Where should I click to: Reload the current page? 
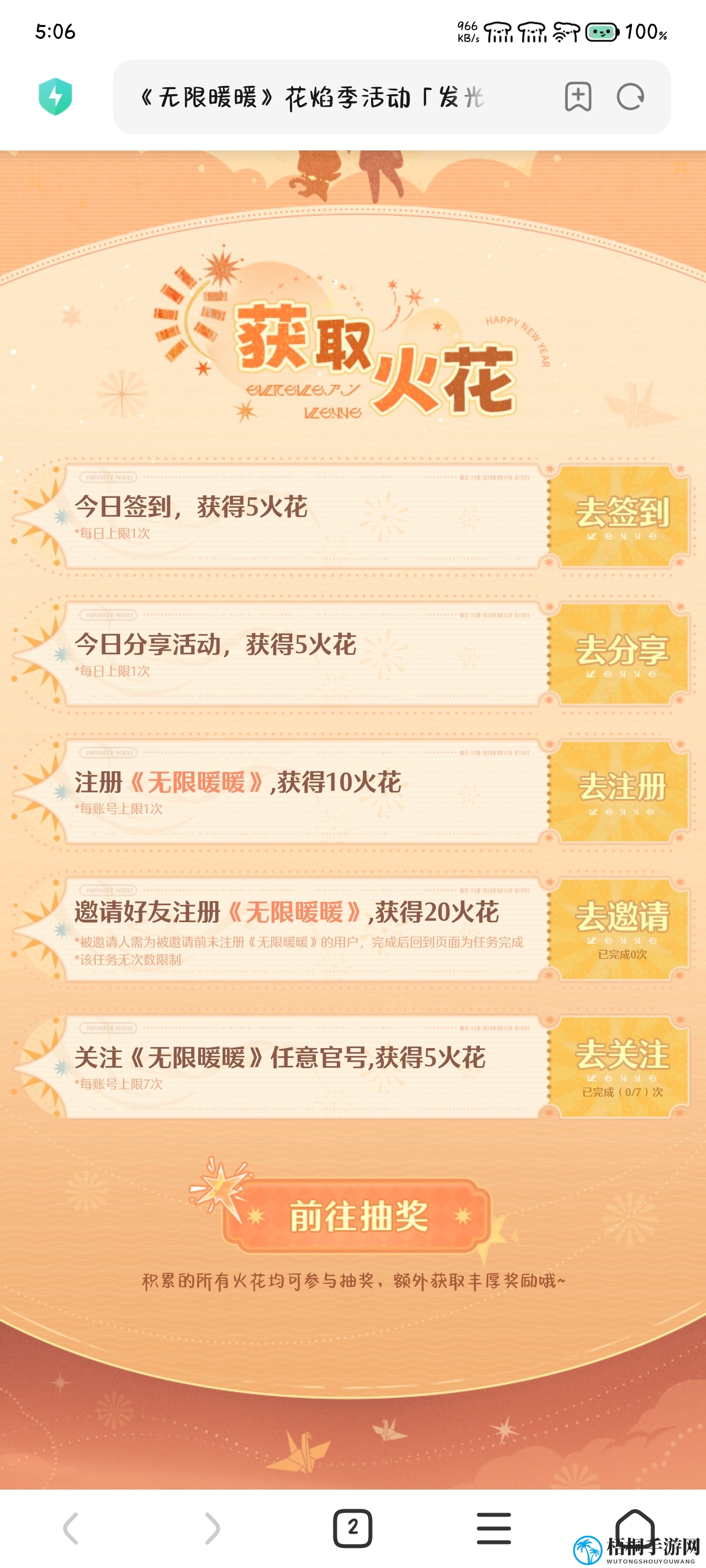click(630, 97)
